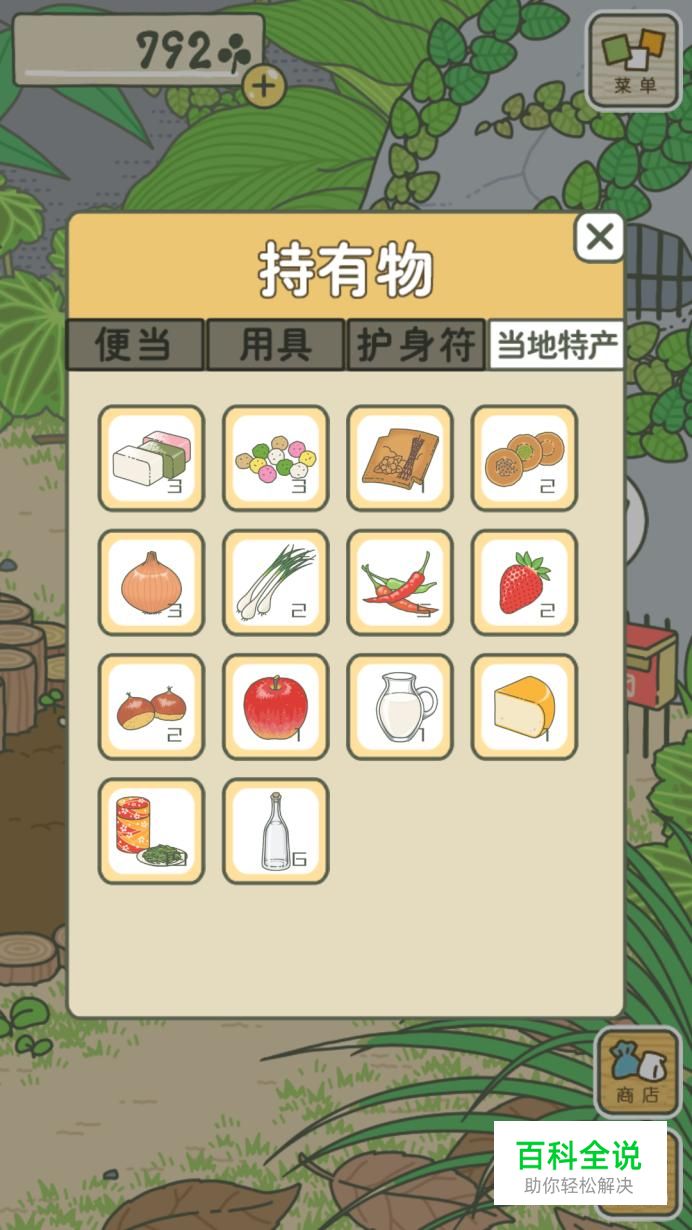Select the 当地特产 tab

[x=557, y=345]
